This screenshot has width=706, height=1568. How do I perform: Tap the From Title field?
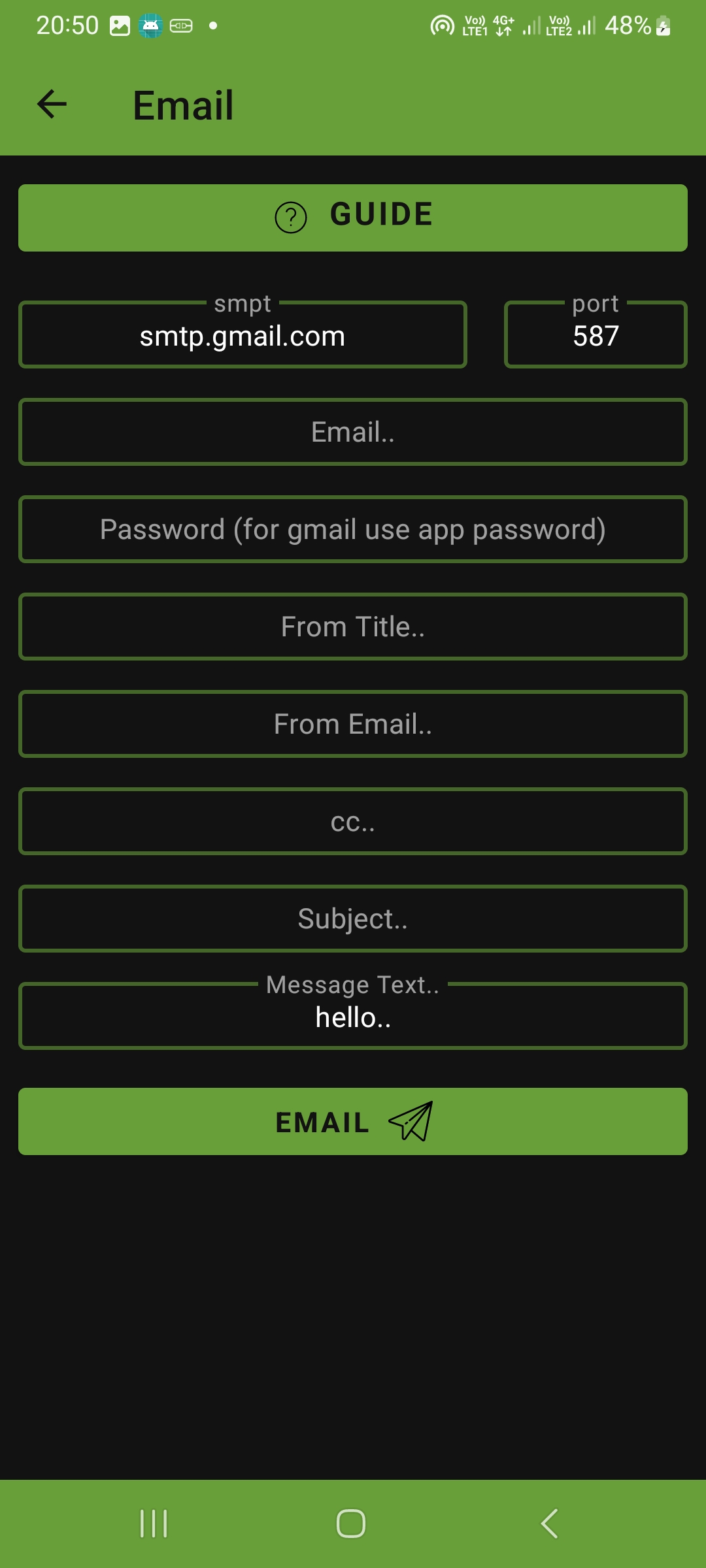[353, 627]
